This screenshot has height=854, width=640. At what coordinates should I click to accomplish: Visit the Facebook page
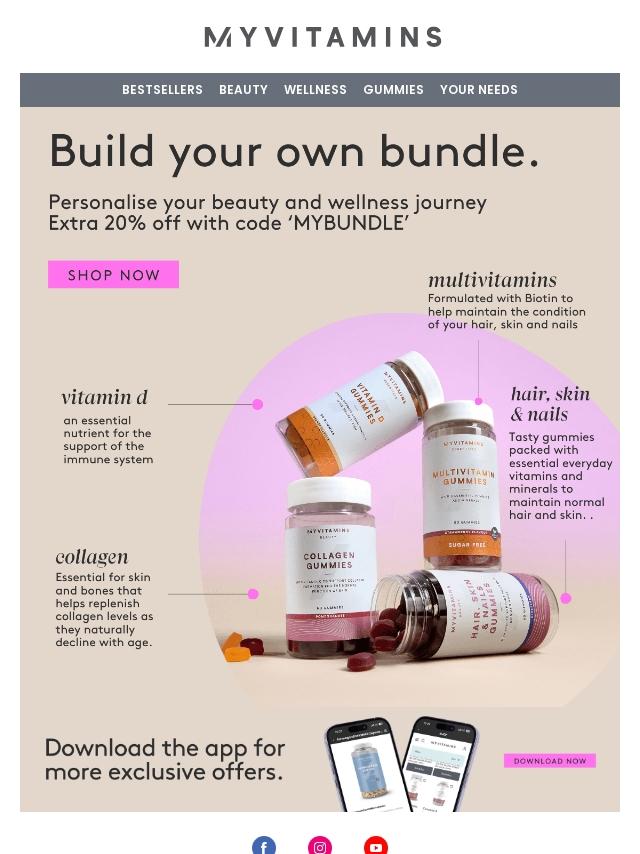264,846
